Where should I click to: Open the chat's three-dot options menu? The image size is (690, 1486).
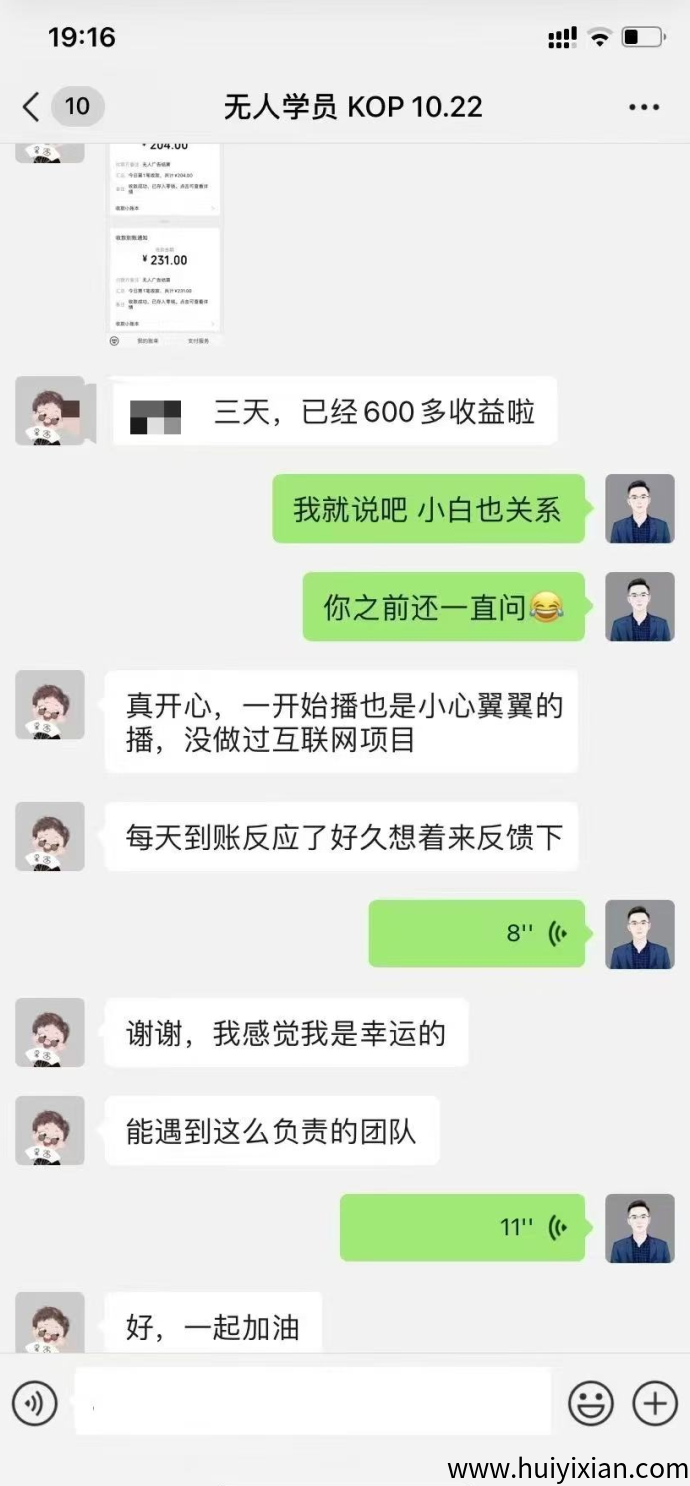click(x=643, y=107)
